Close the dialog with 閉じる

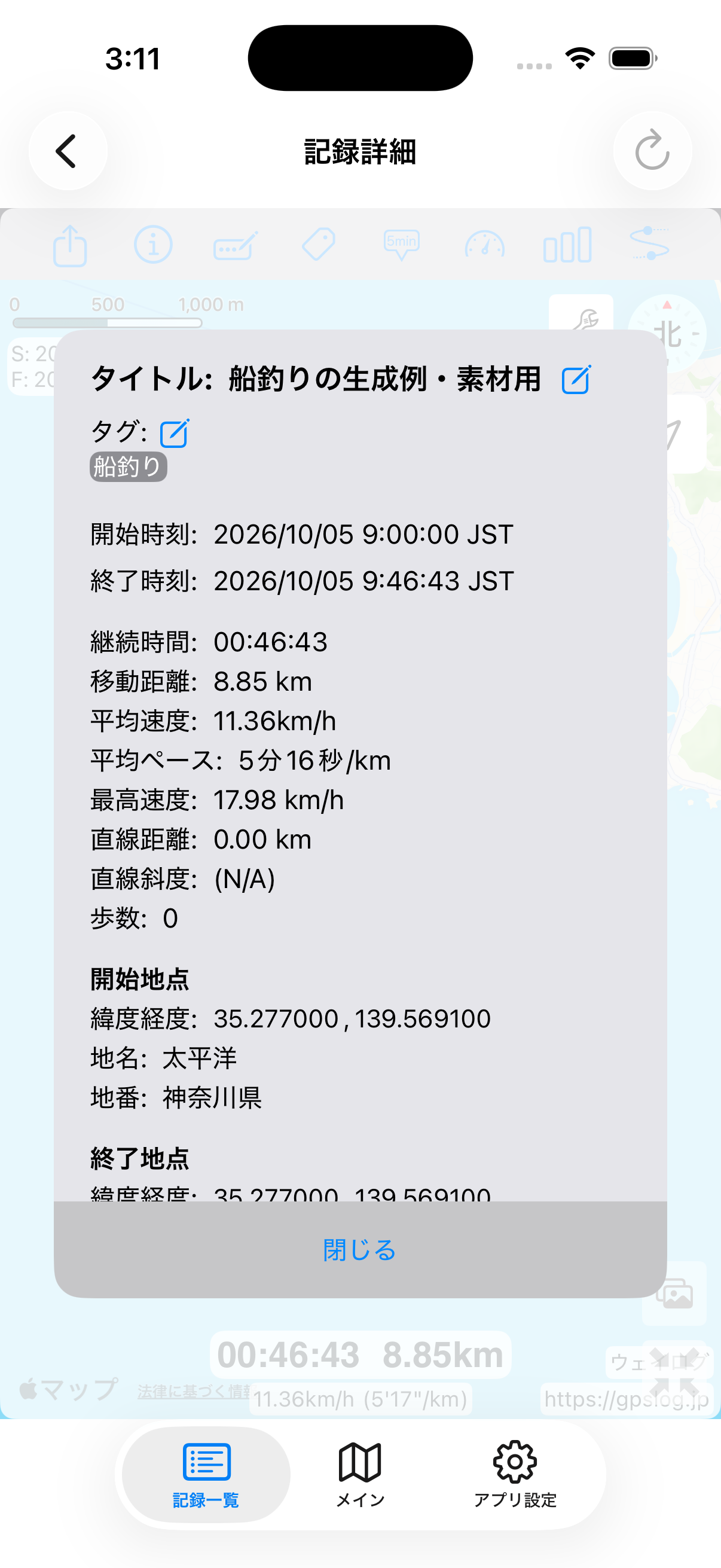tap(360, 1250)
